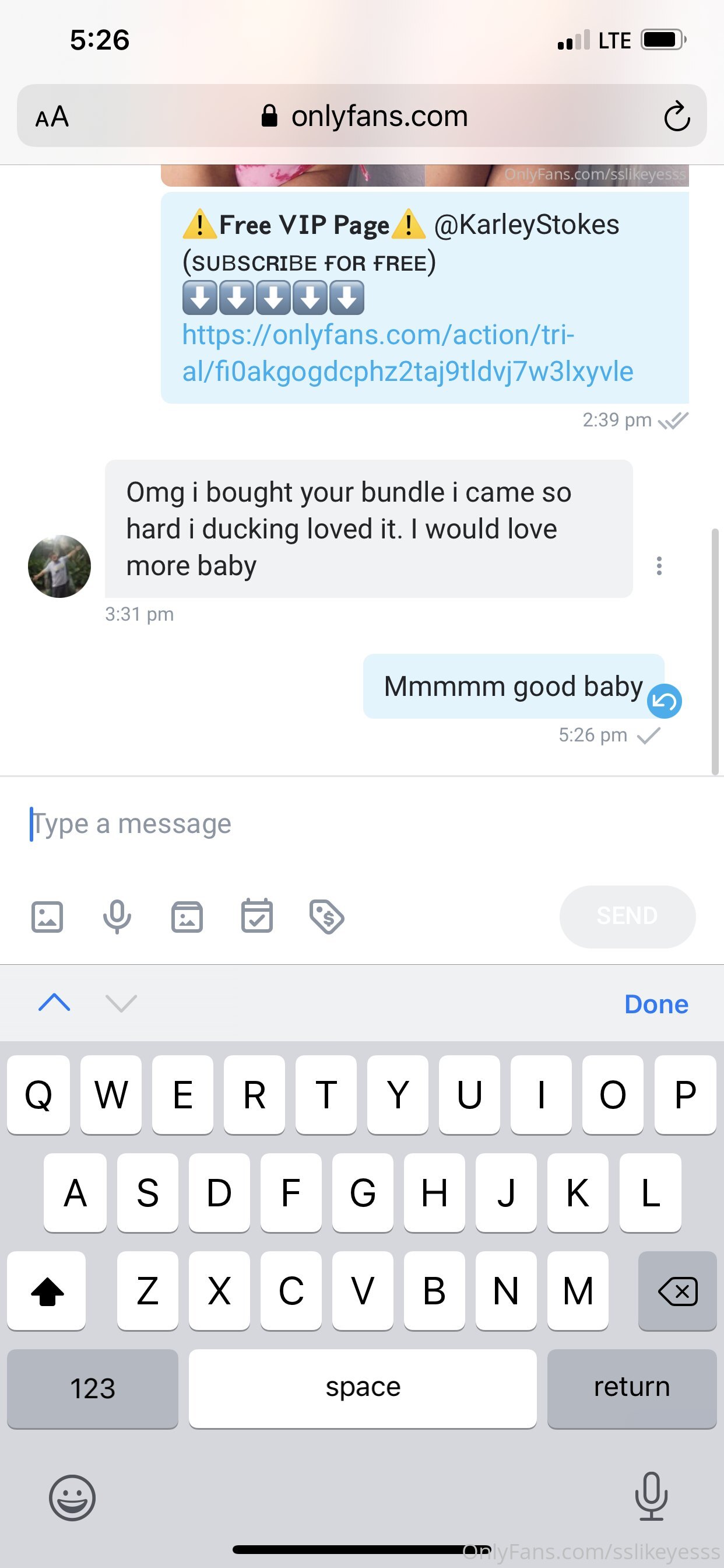Screen dimensions: 724x1568
Task: Unsend the 'Mmmmm good baby' message
Action: coord(665,702)
